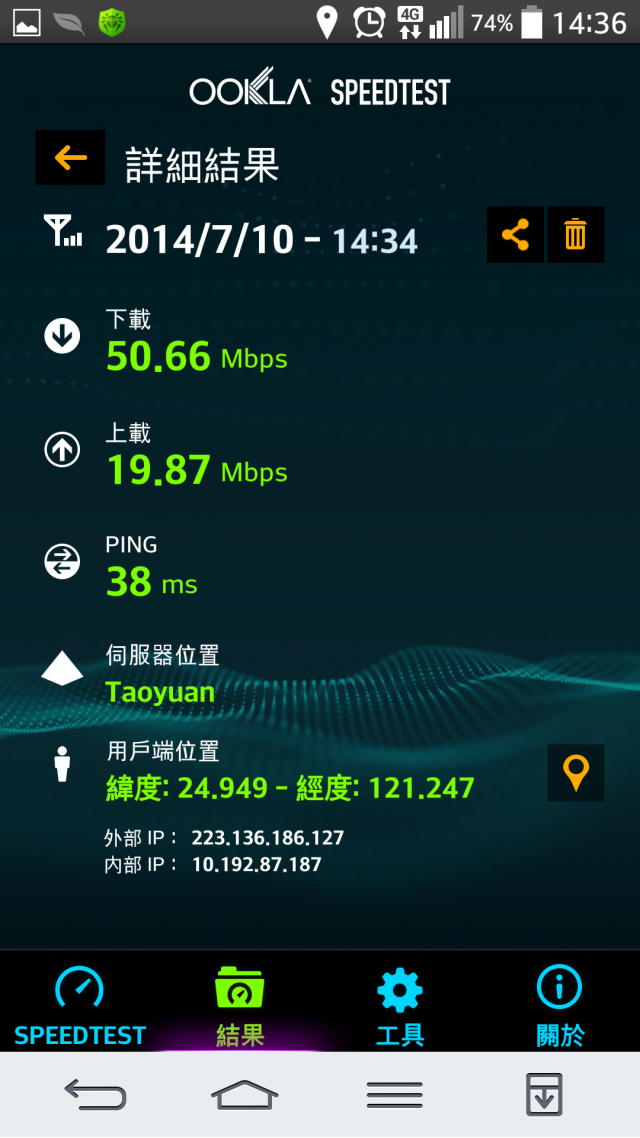Show client location on map
Image resolution: width=640 pixels, height=1138 pixels.
click(x=575, y=773)
